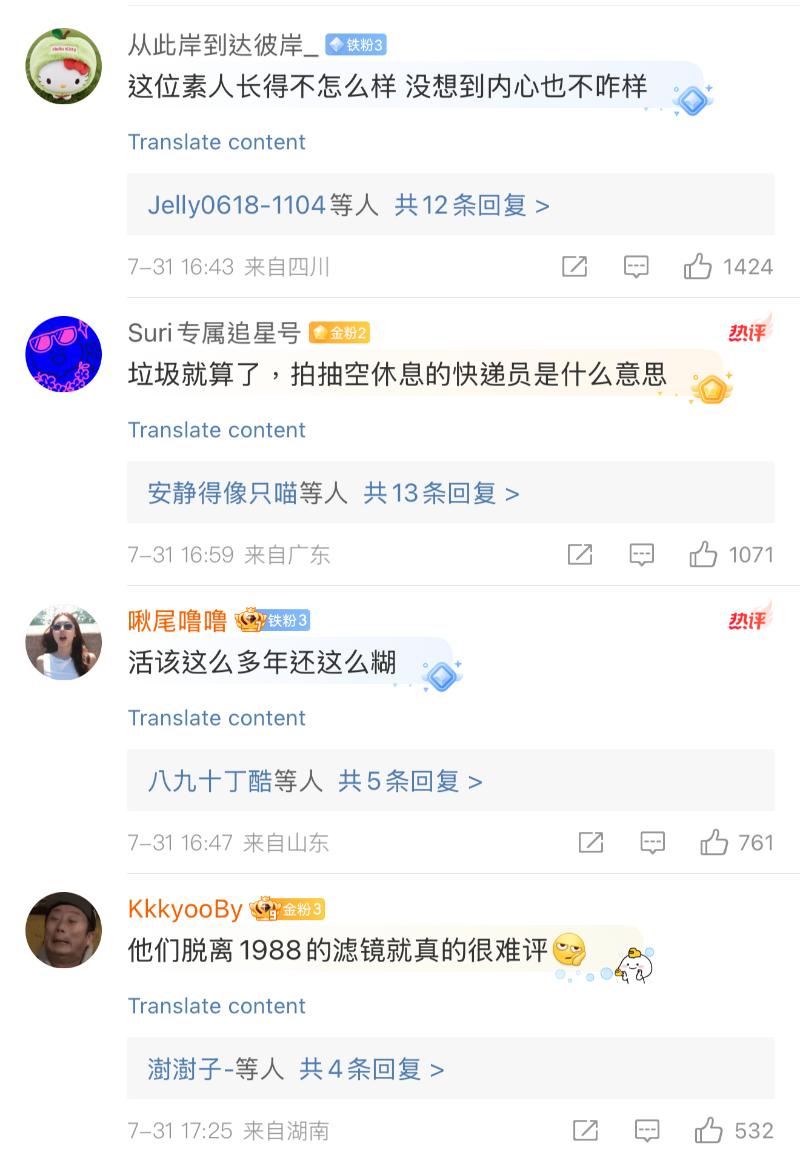Translate the comment 活该这么多年还这么糊
The width and height of the screenshot is (800, 1155).
(x=216, y=718)
